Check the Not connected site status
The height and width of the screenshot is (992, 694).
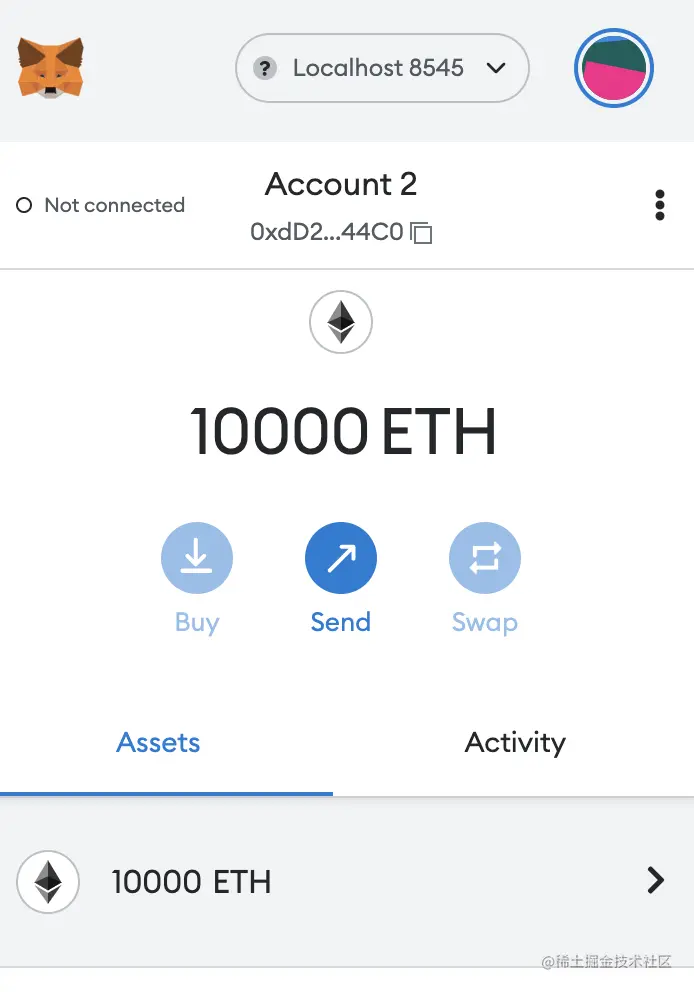[101, 205]
